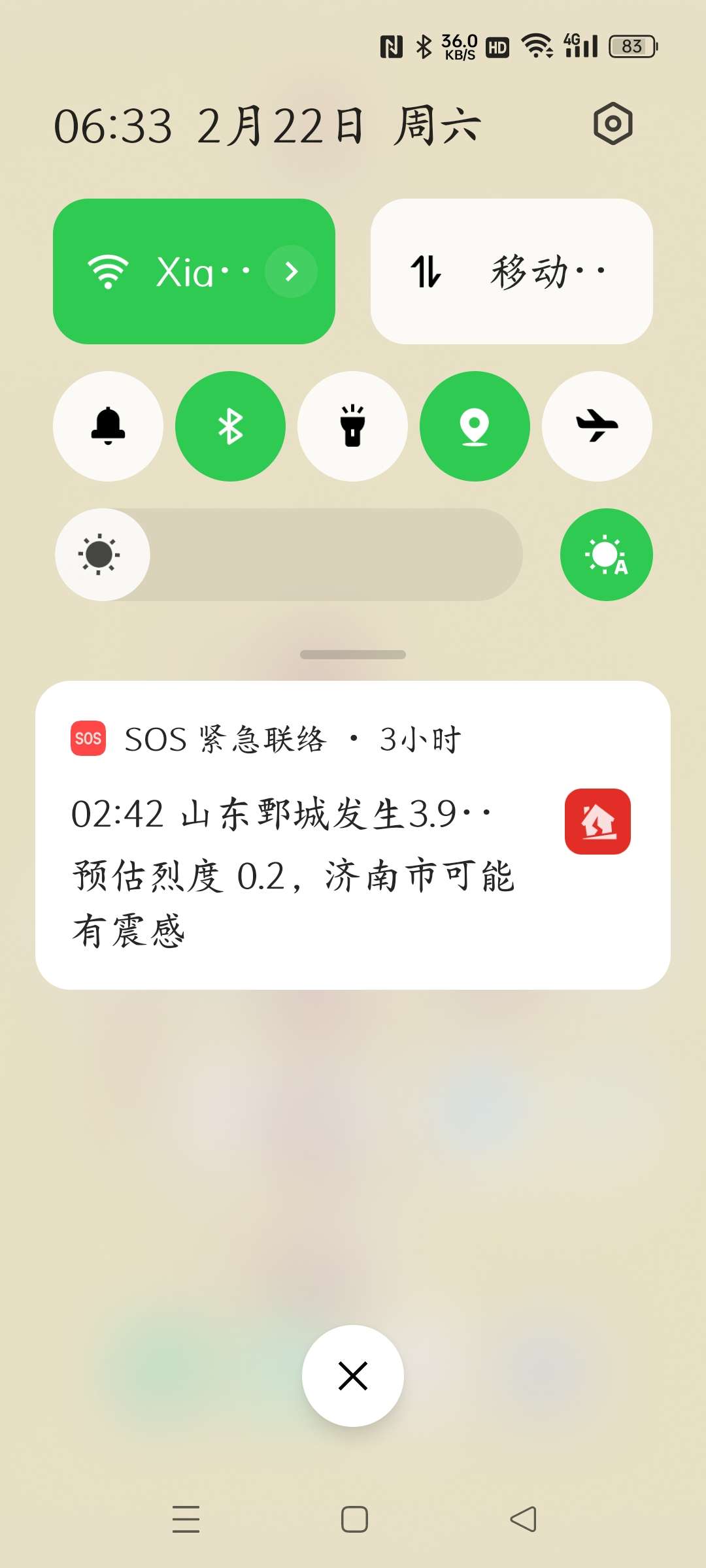The image size is (706, 1568).
Task: Go to home screen
Action: 354,1519
